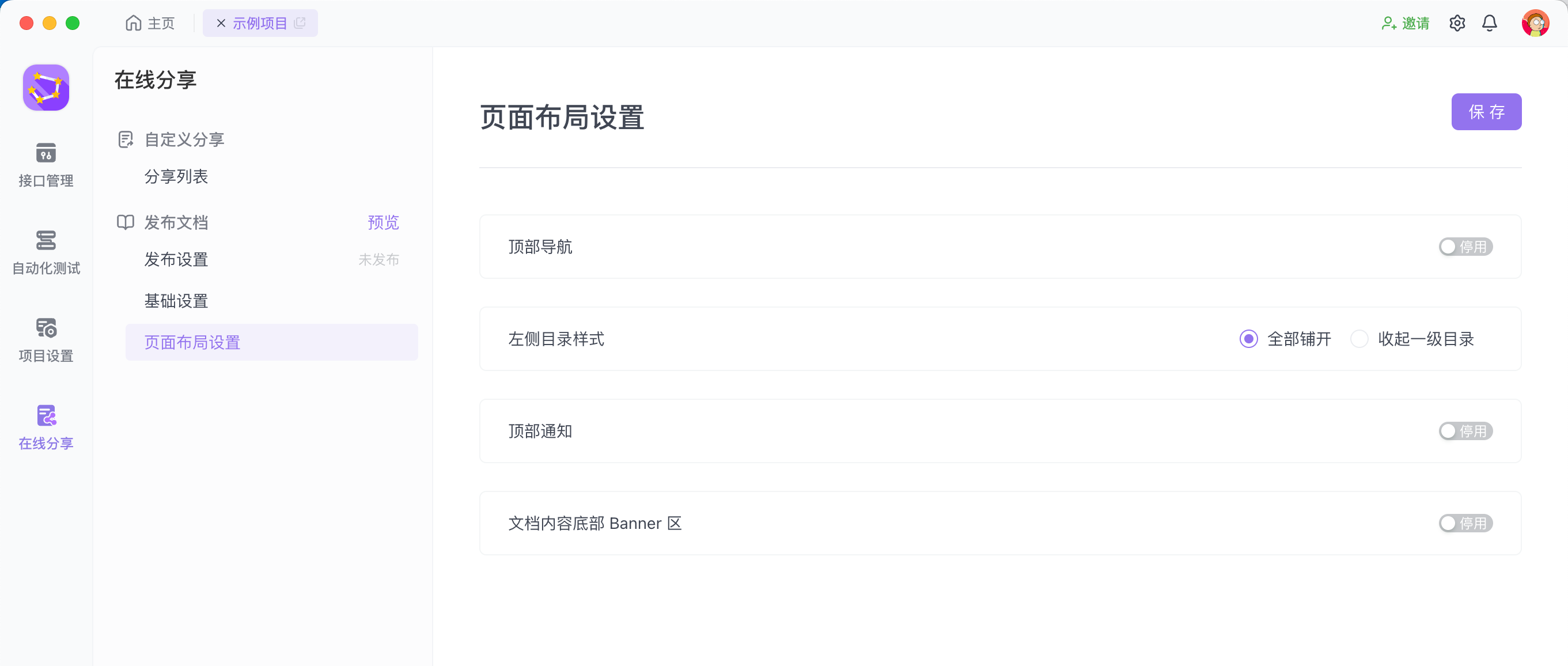1568x666 pixels.
Task: Open 接口管理 in sidebar
Action: point(46,164)
